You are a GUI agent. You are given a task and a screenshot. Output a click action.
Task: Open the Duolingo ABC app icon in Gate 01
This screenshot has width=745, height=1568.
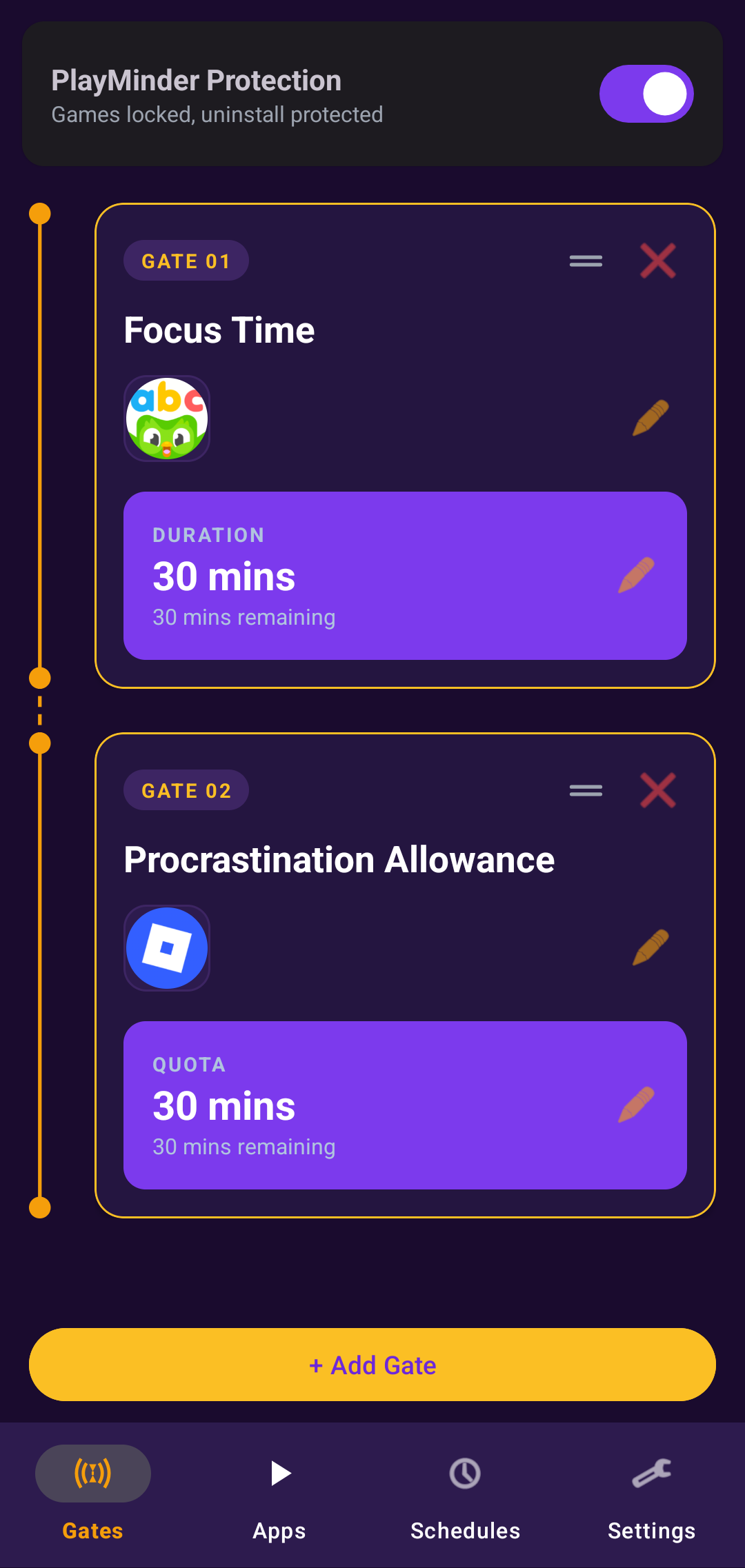point(167,418)
